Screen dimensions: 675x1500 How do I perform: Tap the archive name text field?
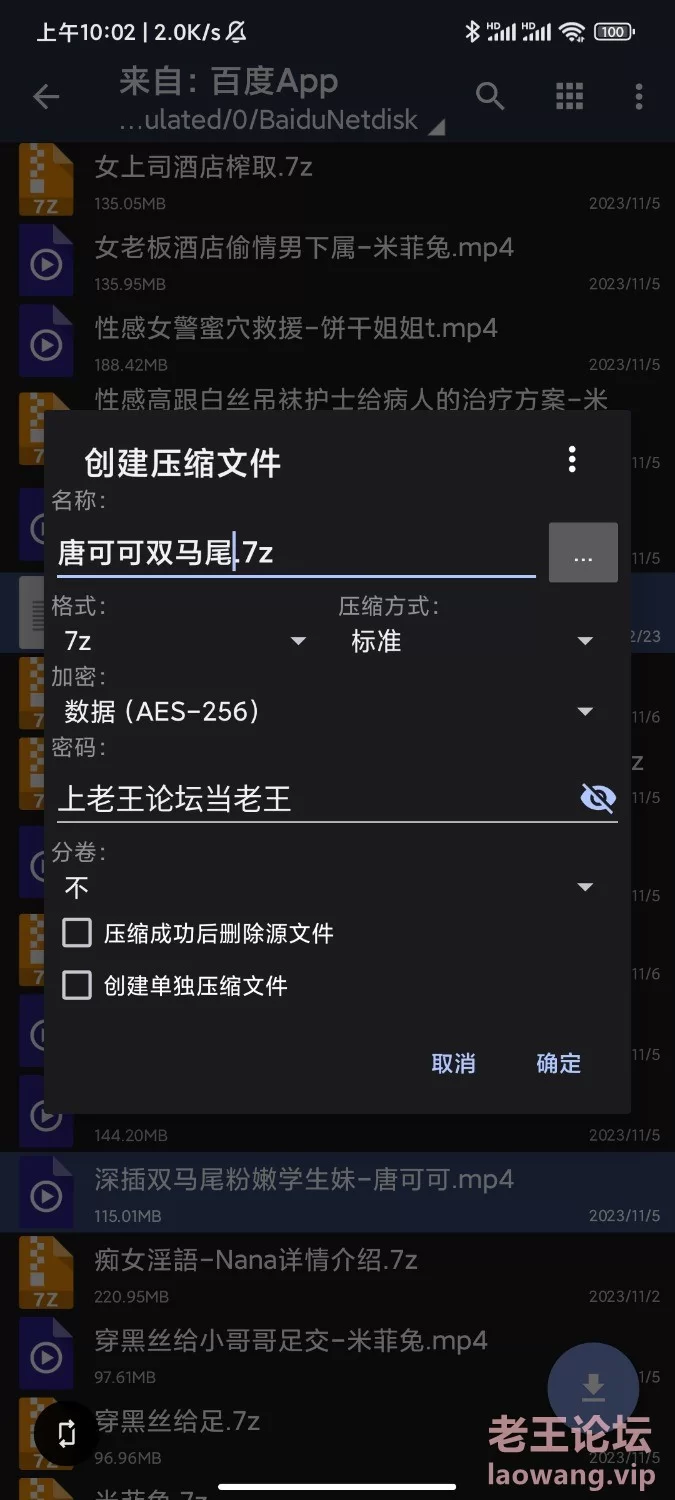pyautogui.click(x=295, y=552)
